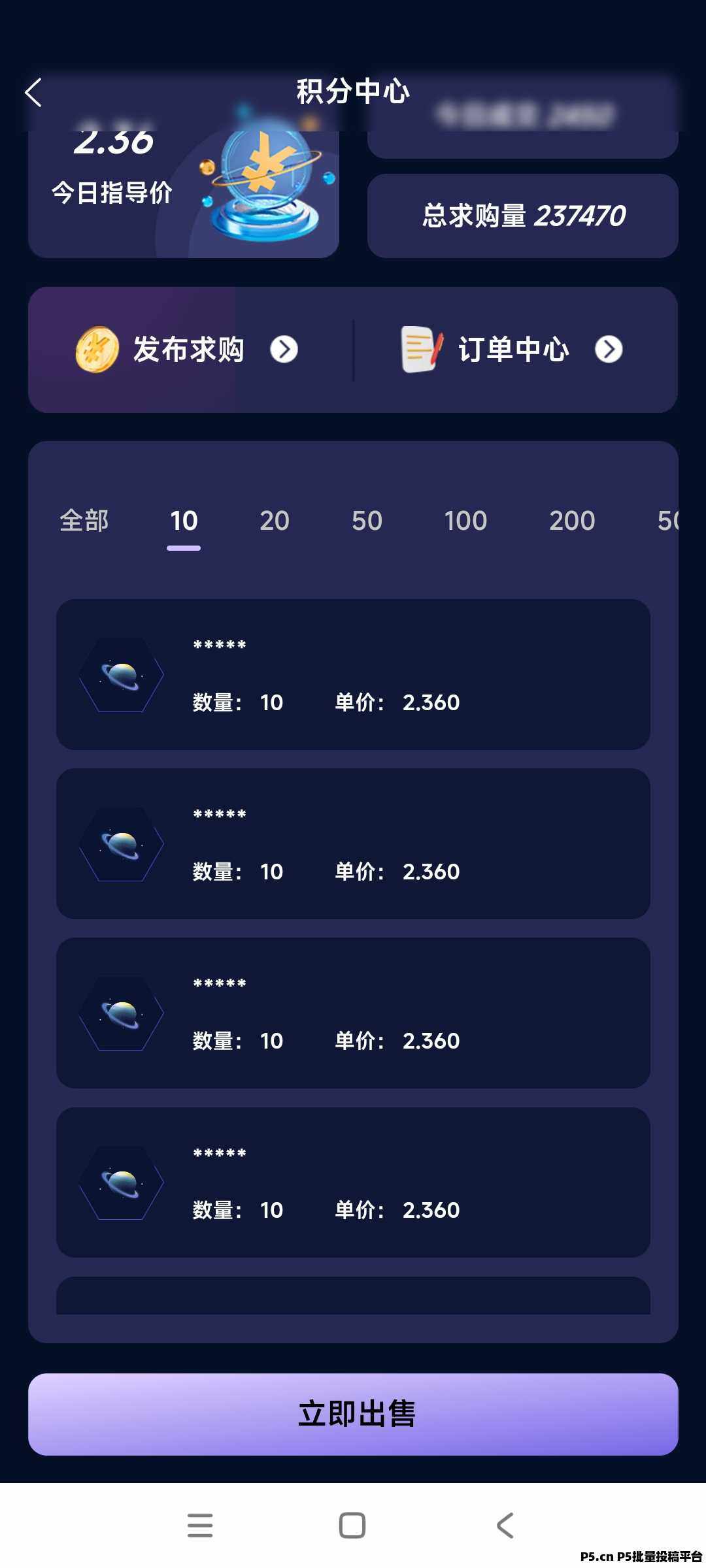Select the 50 quantity tab
The image size is (706, 1568).
(367, 521)
